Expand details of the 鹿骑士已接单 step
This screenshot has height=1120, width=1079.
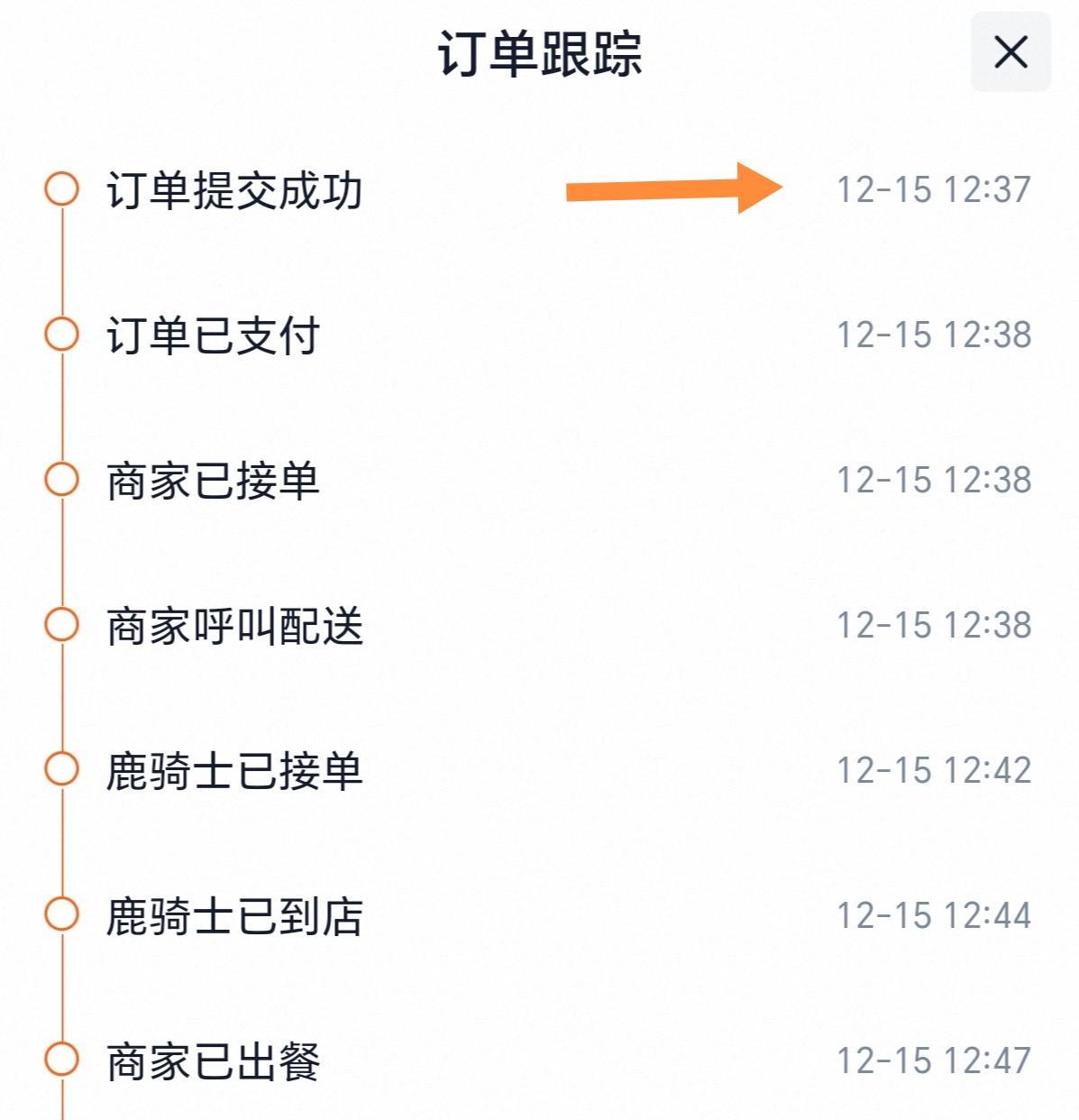(x=237, y=770)
